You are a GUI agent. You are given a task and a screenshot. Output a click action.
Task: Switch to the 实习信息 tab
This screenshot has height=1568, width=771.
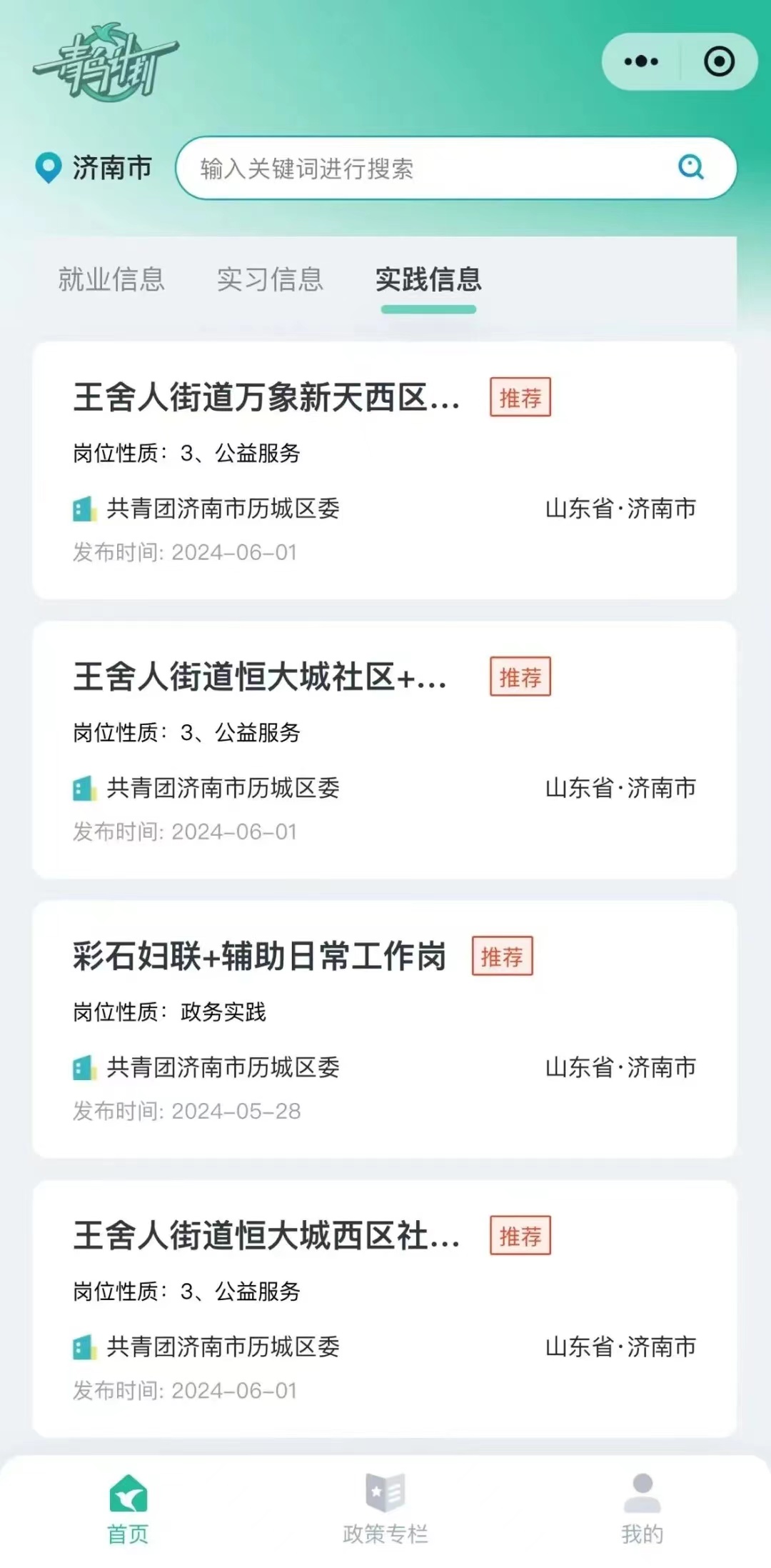coord(270,279)
